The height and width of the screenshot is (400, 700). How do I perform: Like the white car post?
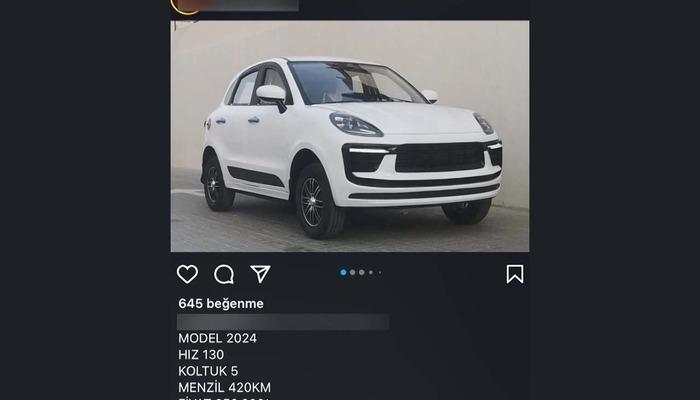click(x=187, y=274)
